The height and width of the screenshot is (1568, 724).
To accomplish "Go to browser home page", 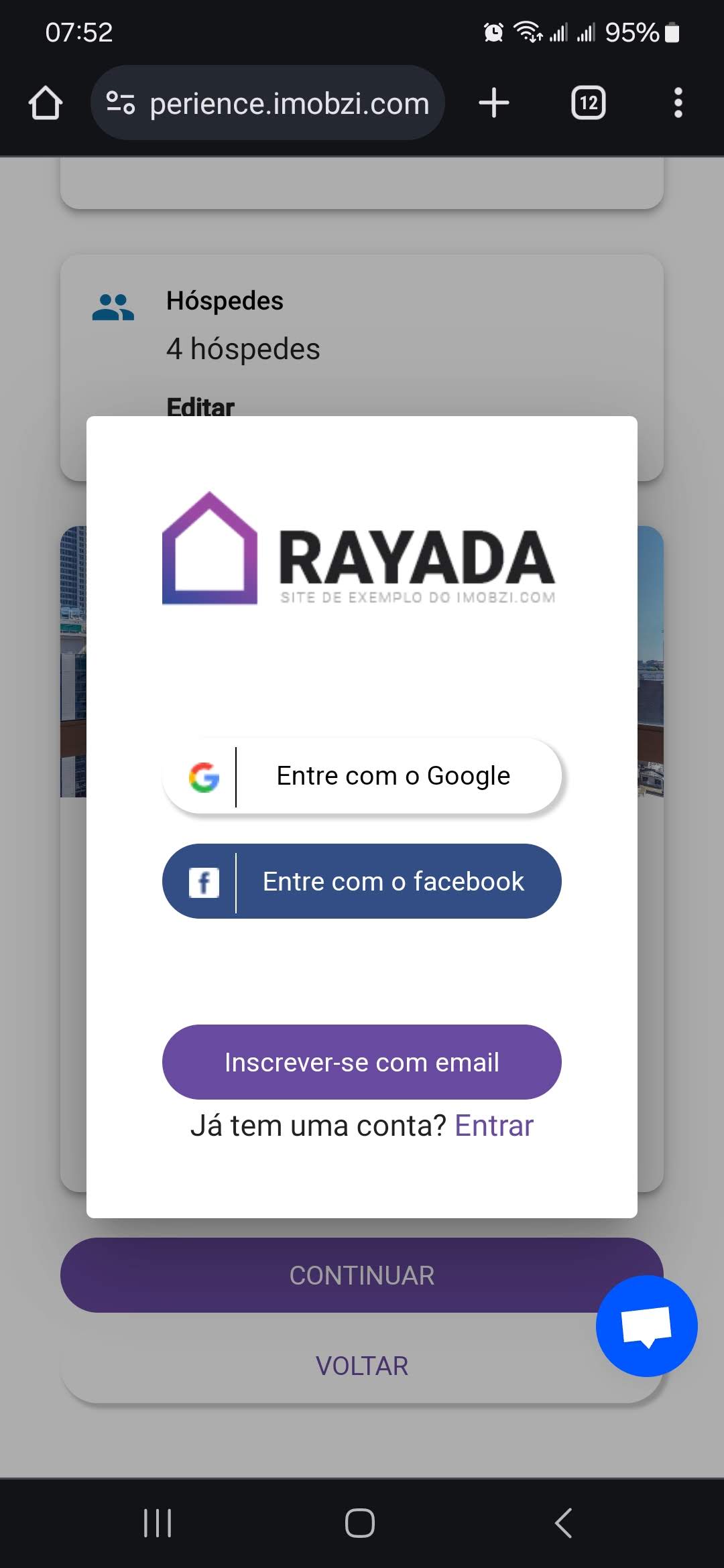I will tap(46, 103).
